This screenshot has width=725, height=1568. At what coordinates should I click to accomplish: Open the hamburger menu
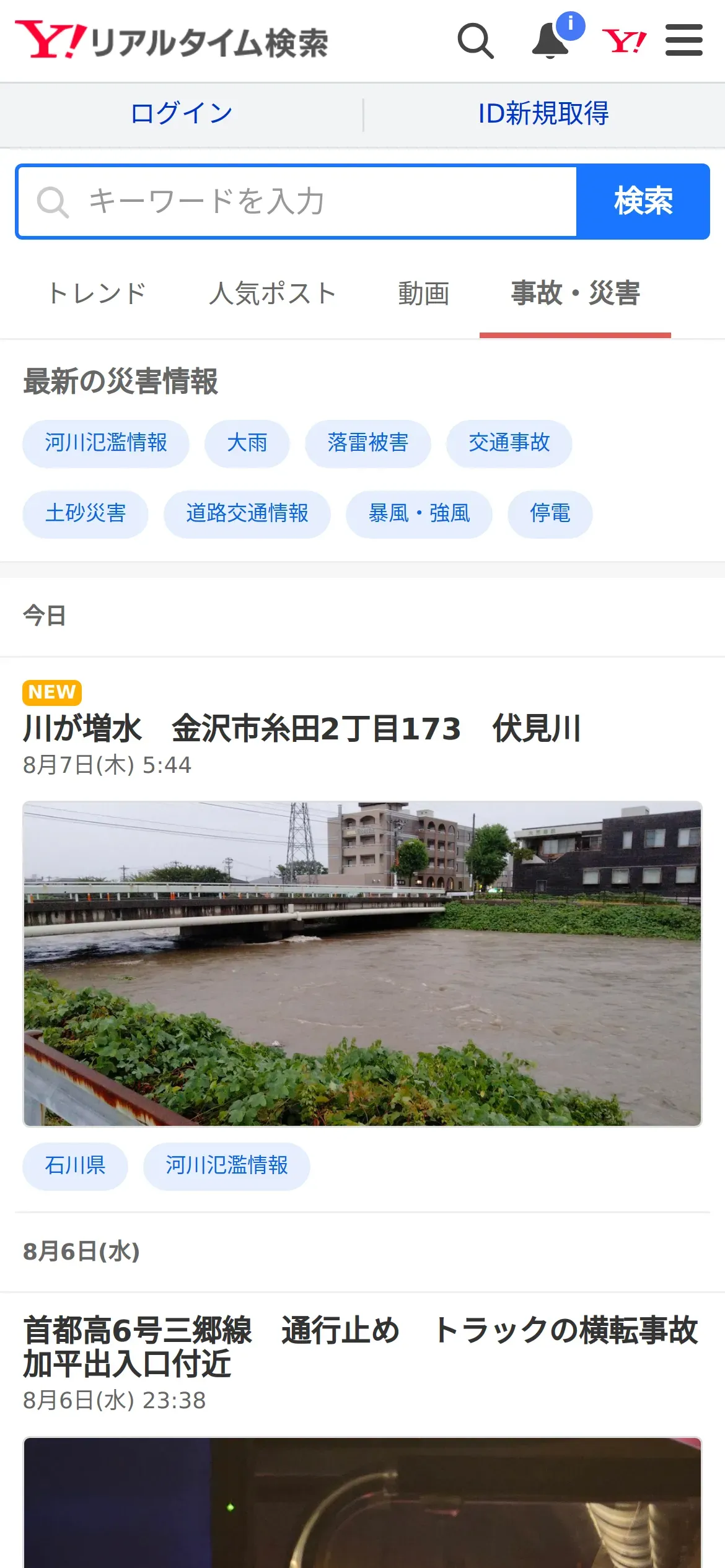683,41
